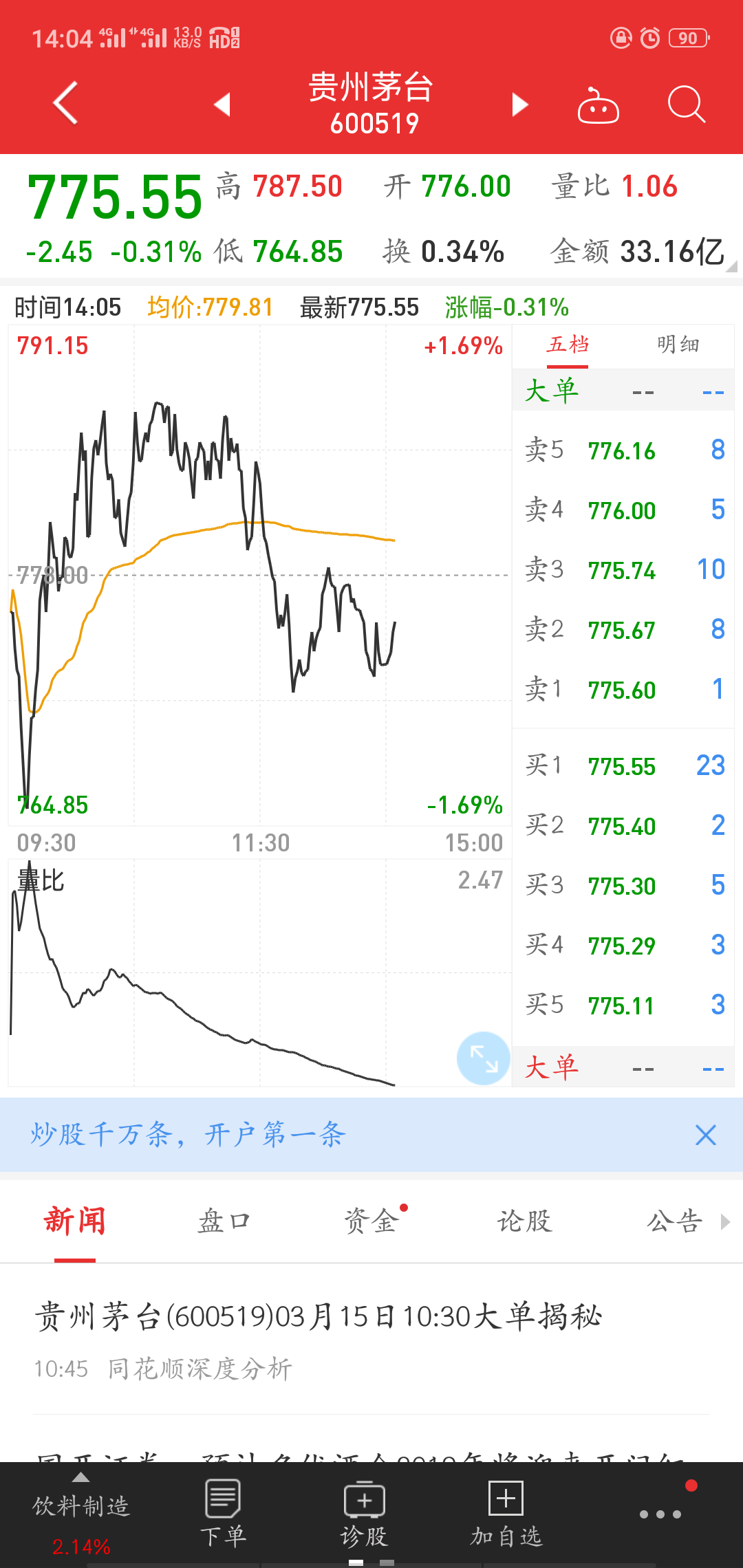Select the 新闻 tab
This screenshot has height=1568, width=743.
[74, 1221]
